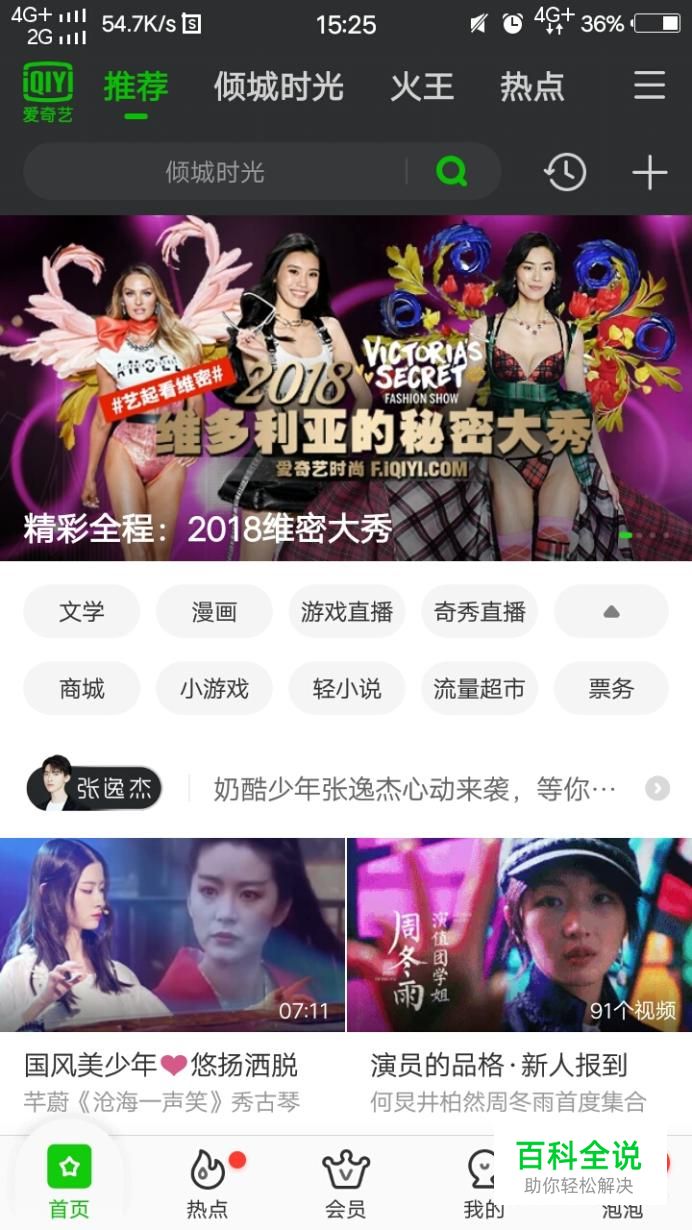Select the 漫画 chip
Screen dimensions: 692x1230
214,612
